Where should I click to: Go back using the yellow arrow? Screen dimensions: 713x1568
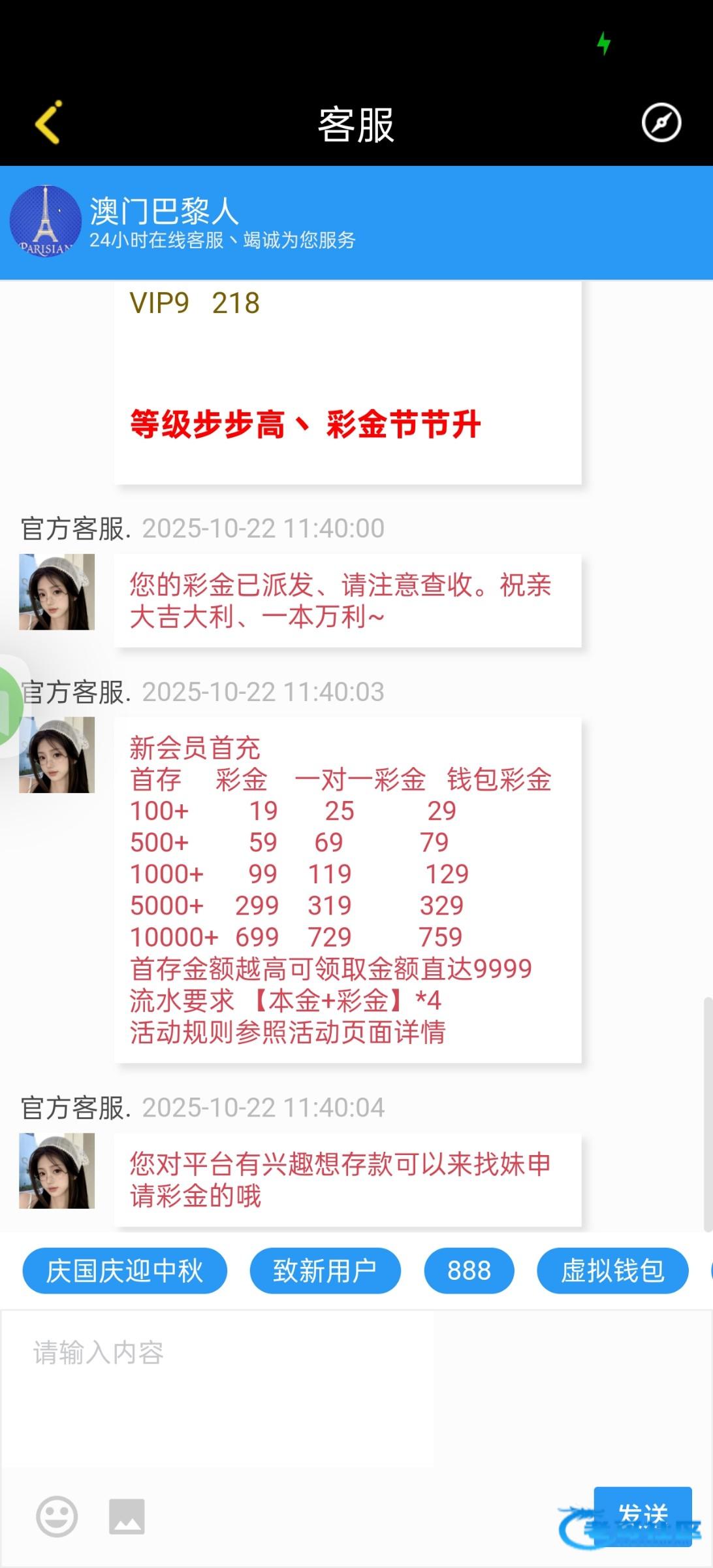tap(48, 123)
